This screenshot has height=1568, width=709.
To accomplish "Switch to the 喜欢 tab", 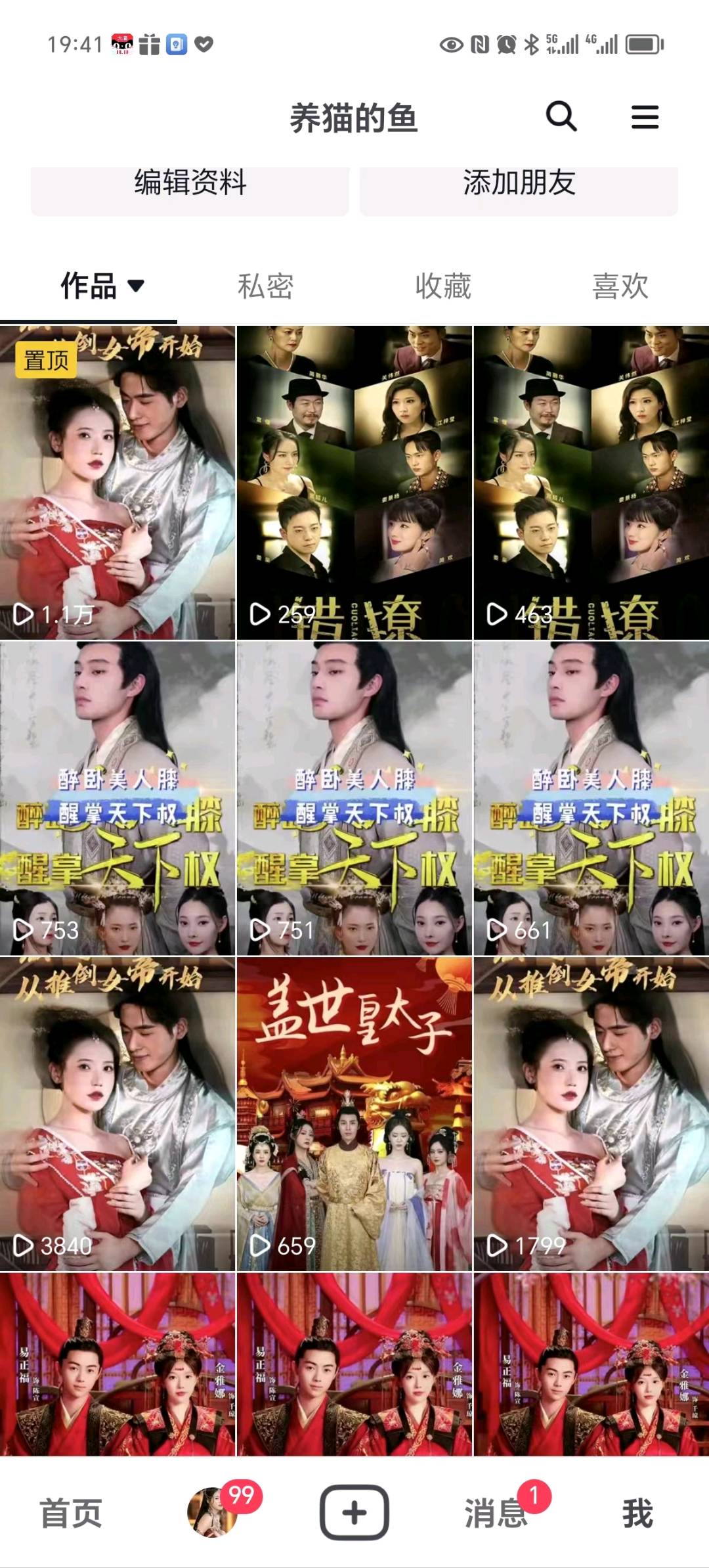I will [620, 286].
